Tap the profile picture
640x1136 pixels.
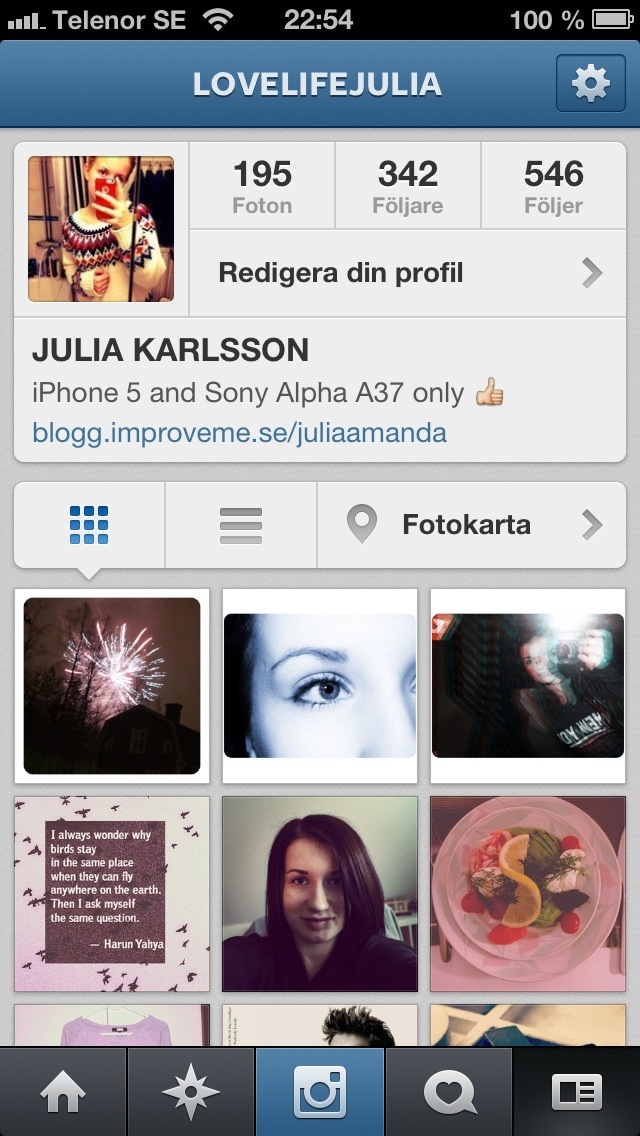pyautogui.click(x=101, y=229)
